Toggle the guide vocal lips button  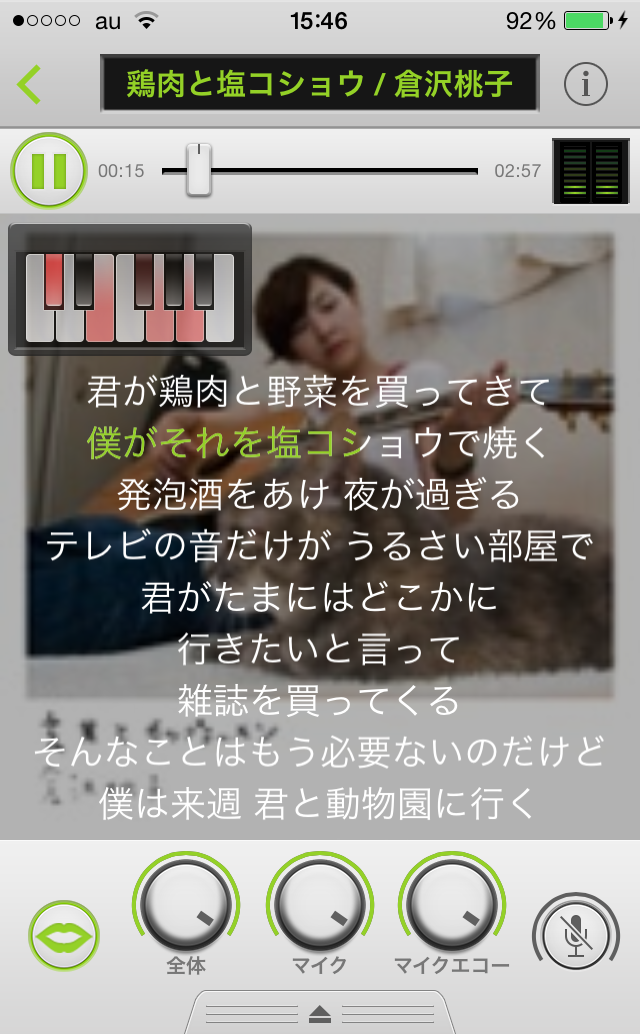pyautogui.click(x=64, y=936)
